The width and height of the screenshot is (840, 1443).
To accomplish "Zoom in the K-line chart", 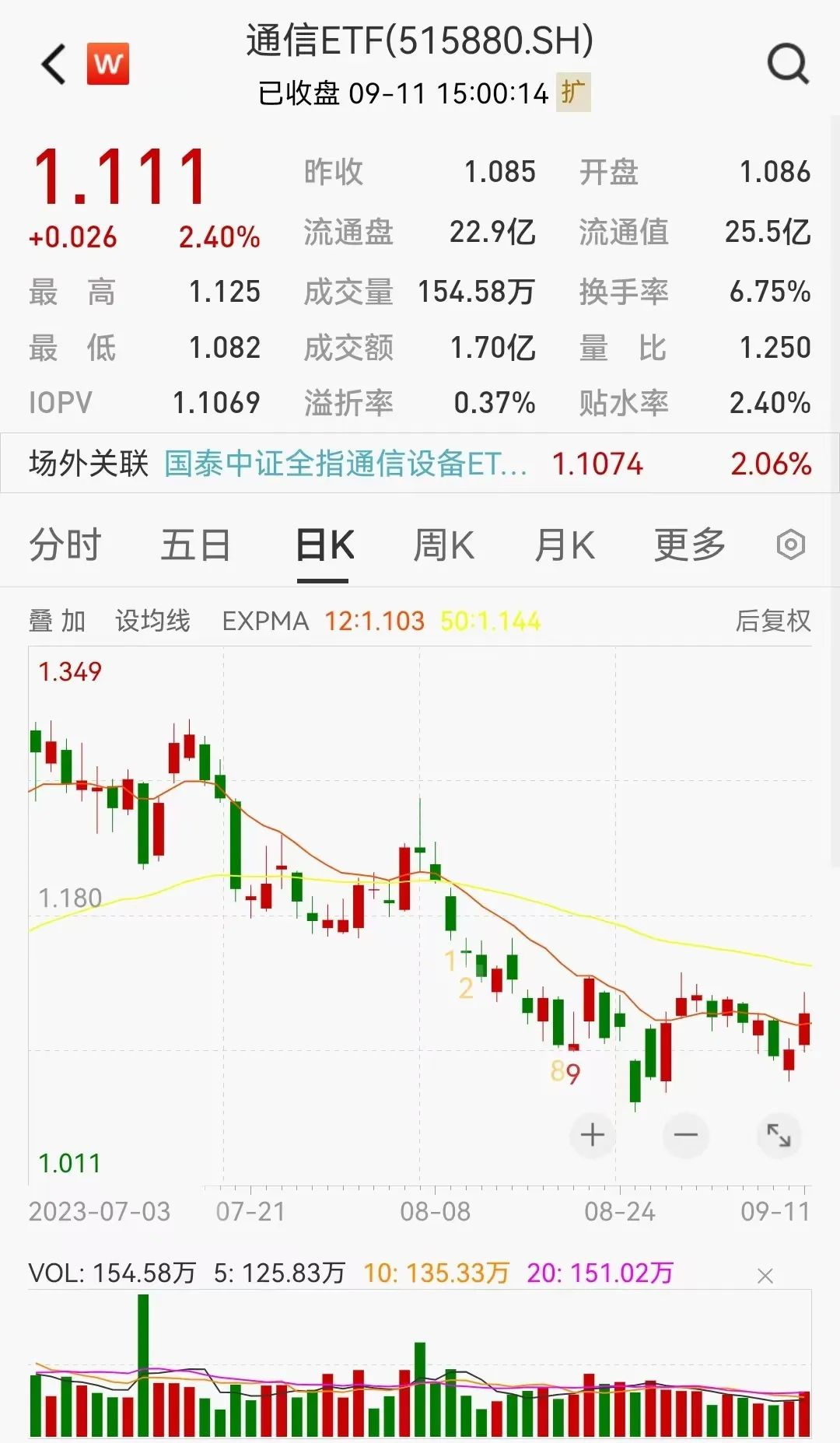I will [x=593, y=1135].
